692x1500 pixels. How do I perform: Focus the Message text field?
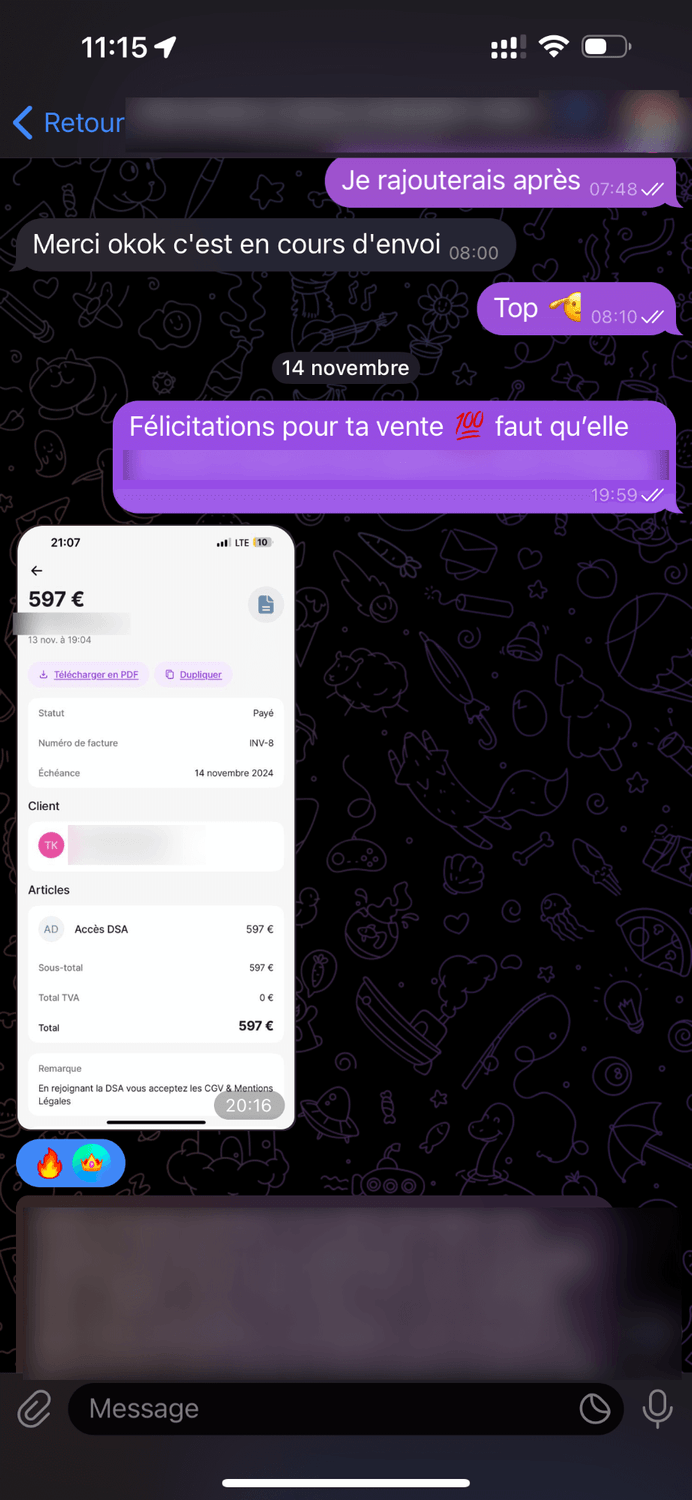pos(320,1409)
